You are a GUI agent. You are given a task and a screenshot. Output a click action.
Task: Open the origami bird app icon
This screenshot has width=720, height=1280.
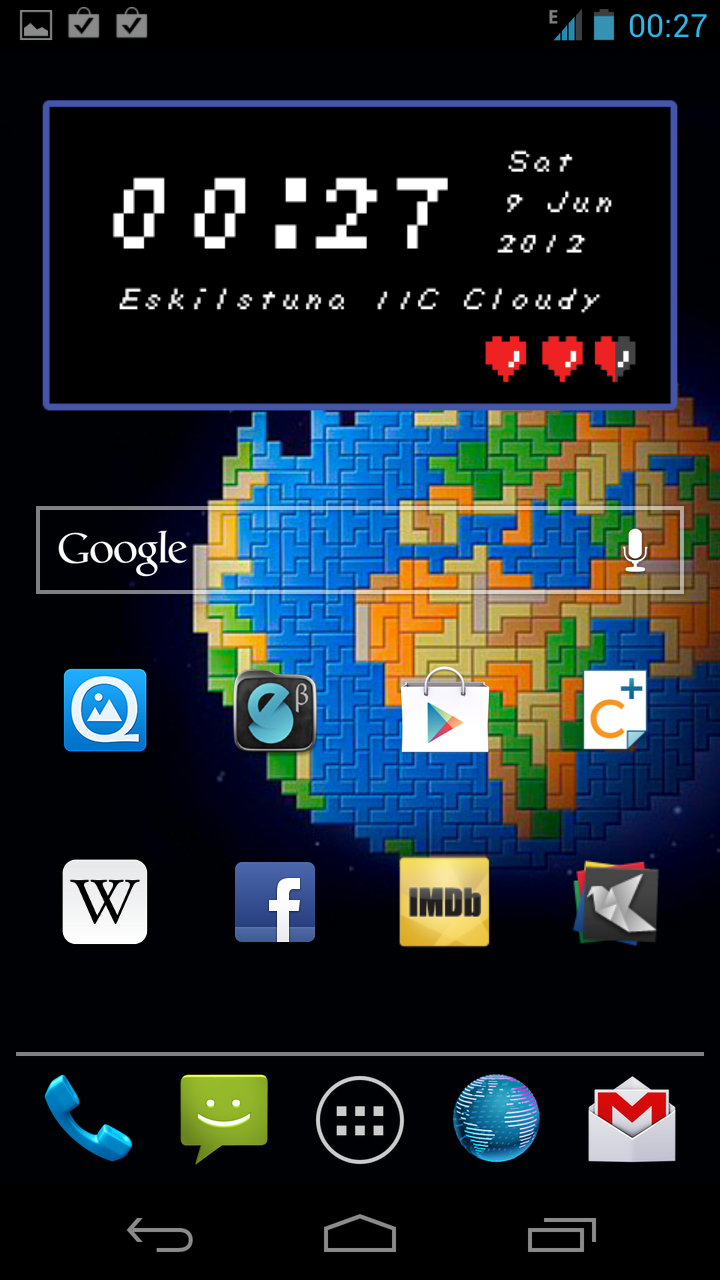coord(615,902)
